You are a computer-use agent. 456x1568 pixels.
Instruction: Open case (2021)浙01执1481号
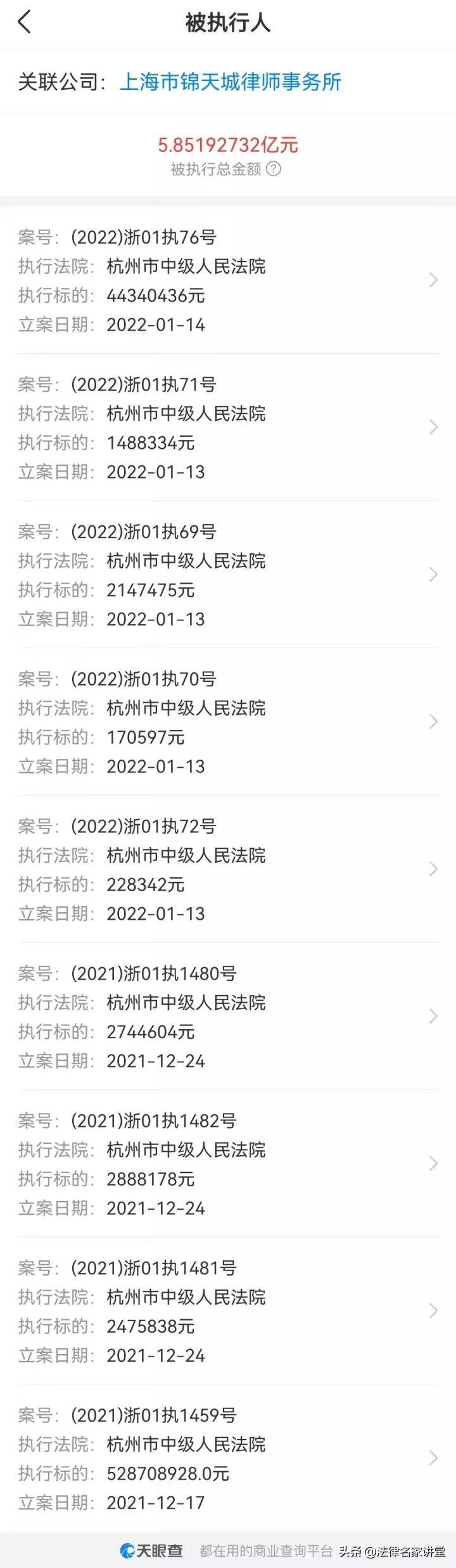(x=228, y=1311)
